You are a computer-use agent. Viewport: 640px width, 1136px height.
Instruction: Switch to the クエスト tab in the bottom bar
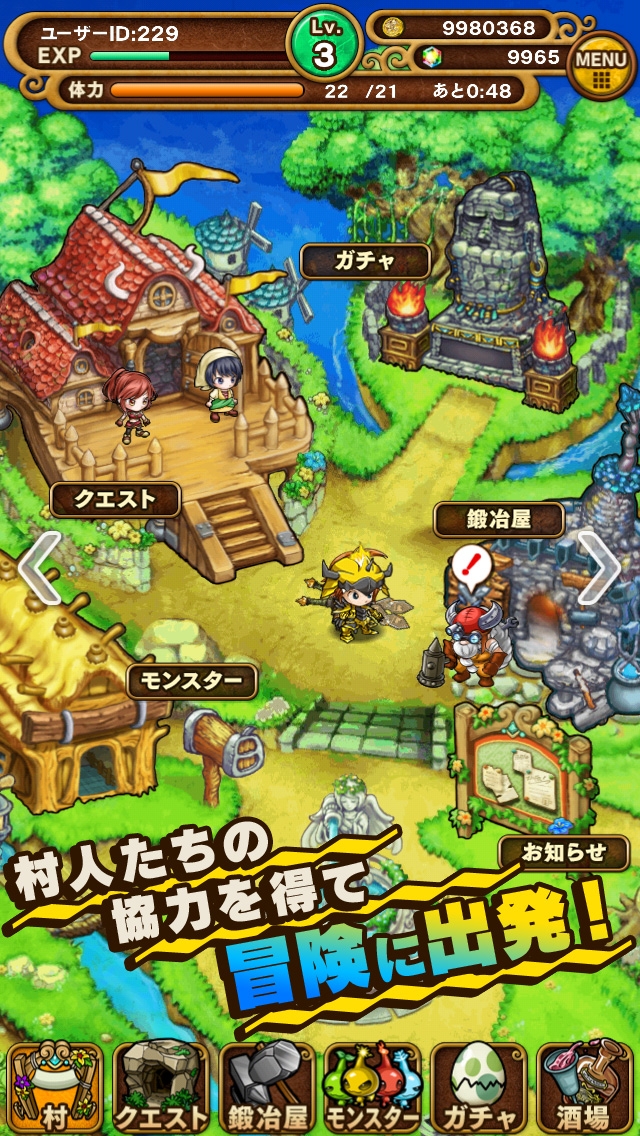(x=160, y=1088)
